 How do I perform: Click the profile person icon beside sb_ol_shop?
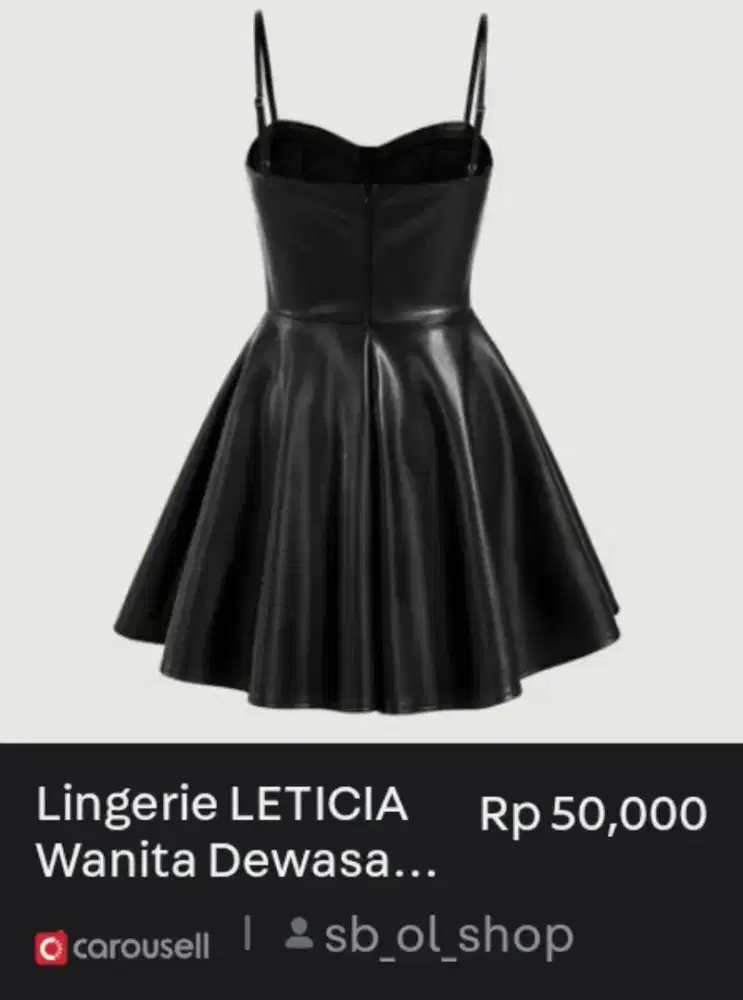coord(296,937)
